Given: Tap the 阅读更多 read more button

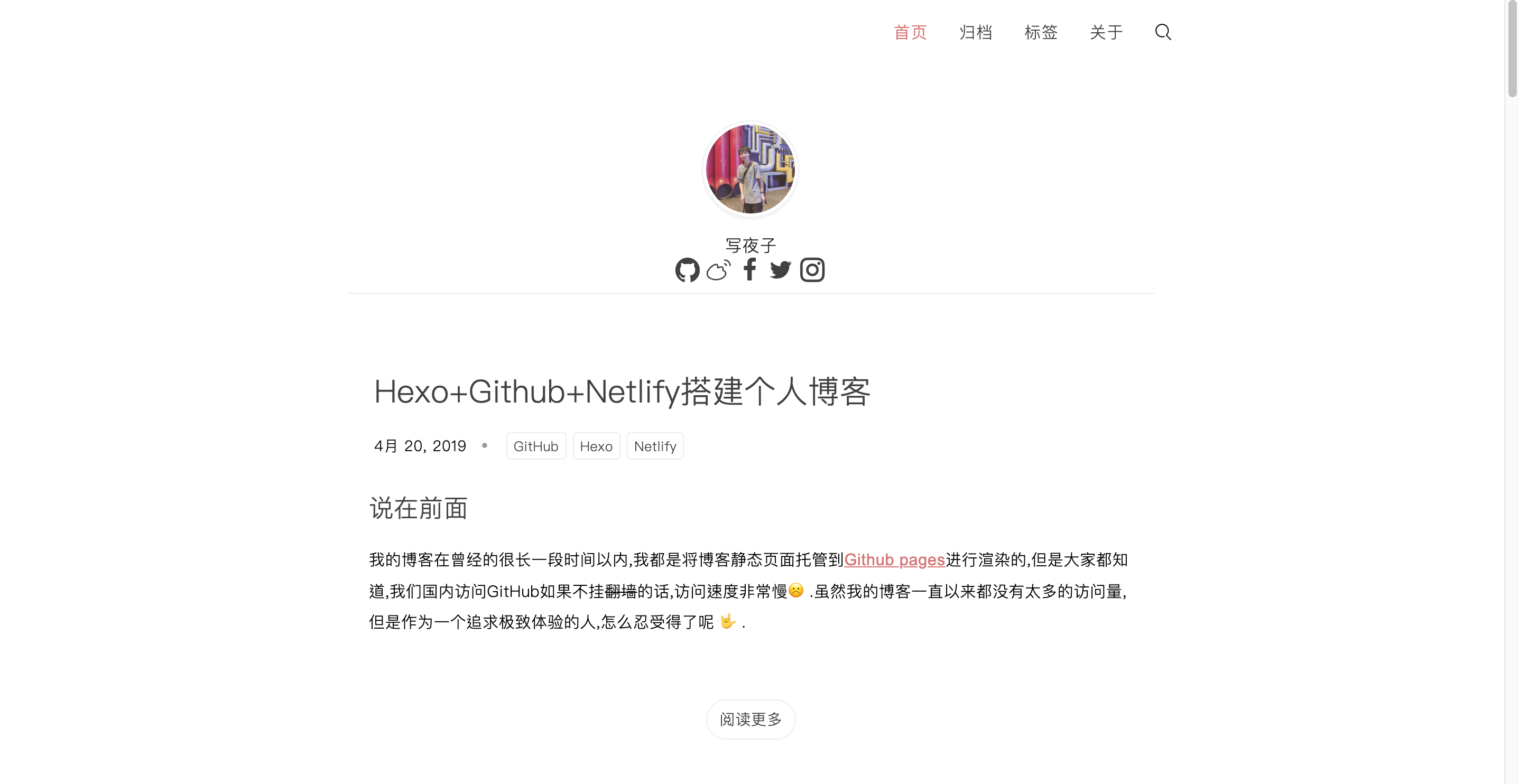Looking at the screenshot, I should tap(750, 719).
